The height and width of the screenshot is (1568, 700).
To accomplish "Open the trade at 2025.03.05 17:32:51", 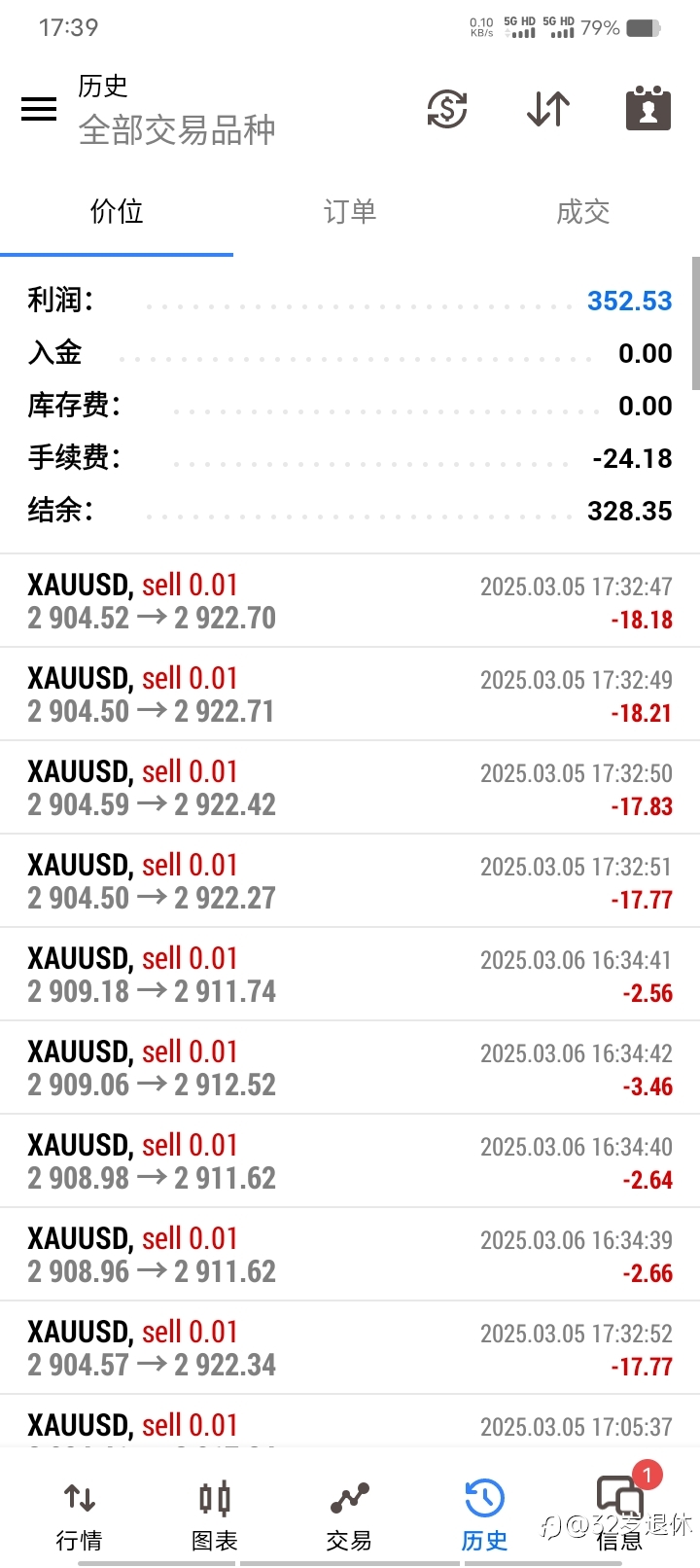I will [x=350, y=881].
